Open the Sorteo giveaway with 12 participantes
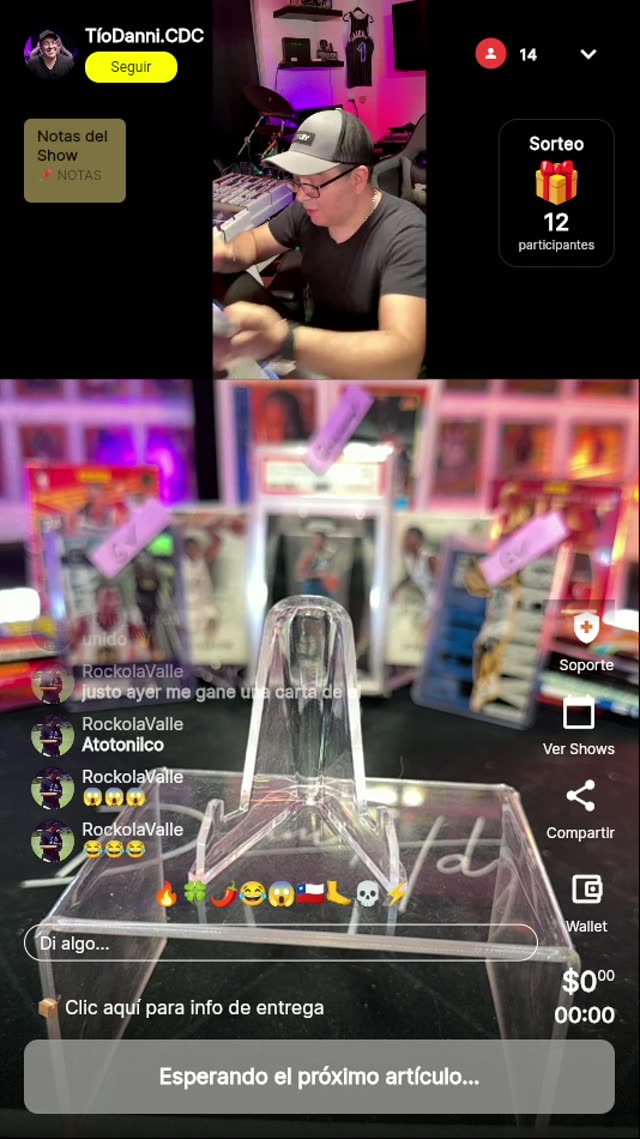This screenshot has height=1139, width=640. tap(556, 194)
